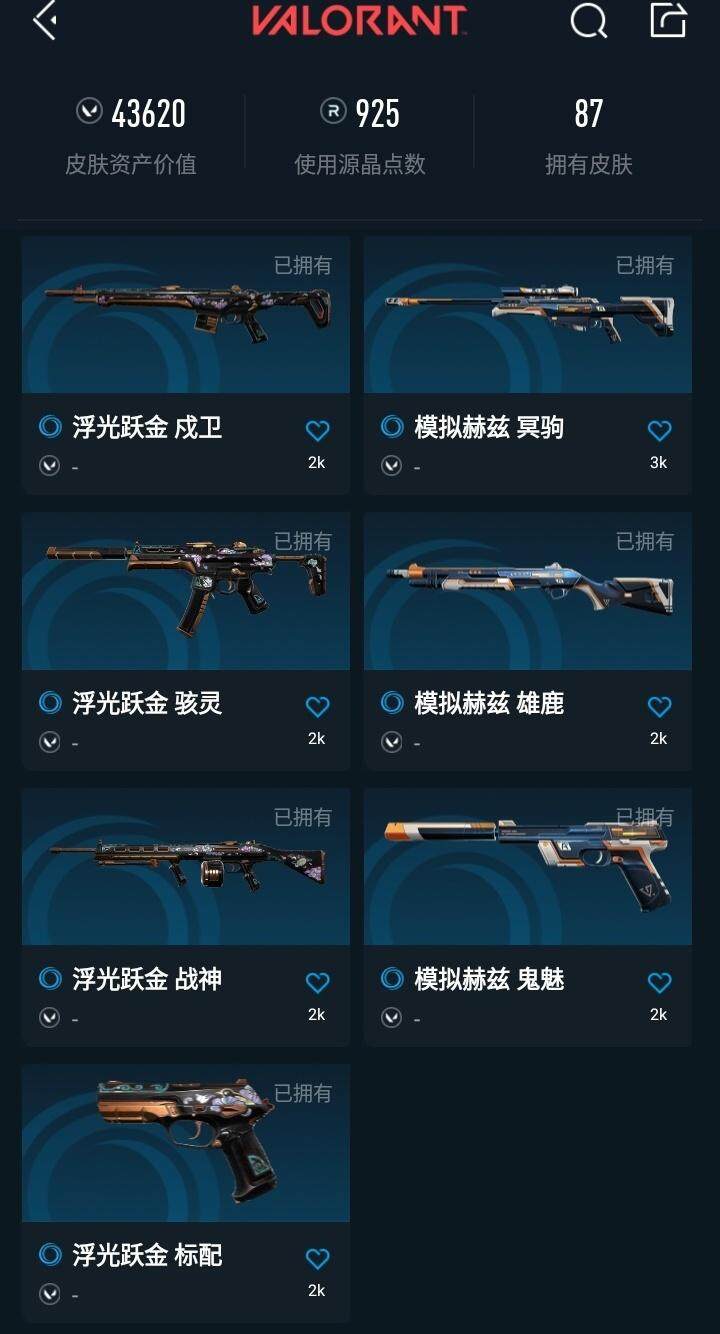Share this skin collection page
The width and height of the screenshot is (720, 1334).
tap(668, 20)
